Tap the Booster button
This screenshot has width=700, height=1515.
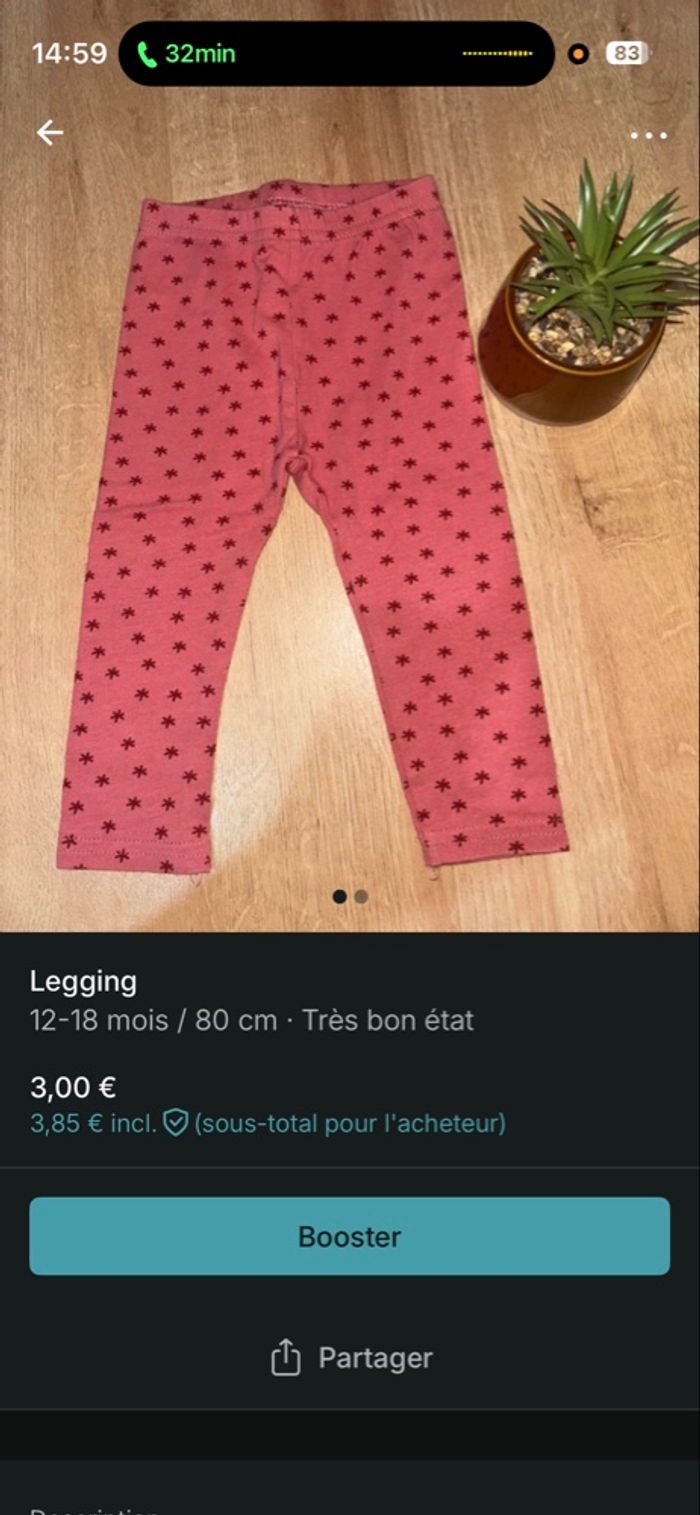pyautogui.click(x=349, y=1236)
